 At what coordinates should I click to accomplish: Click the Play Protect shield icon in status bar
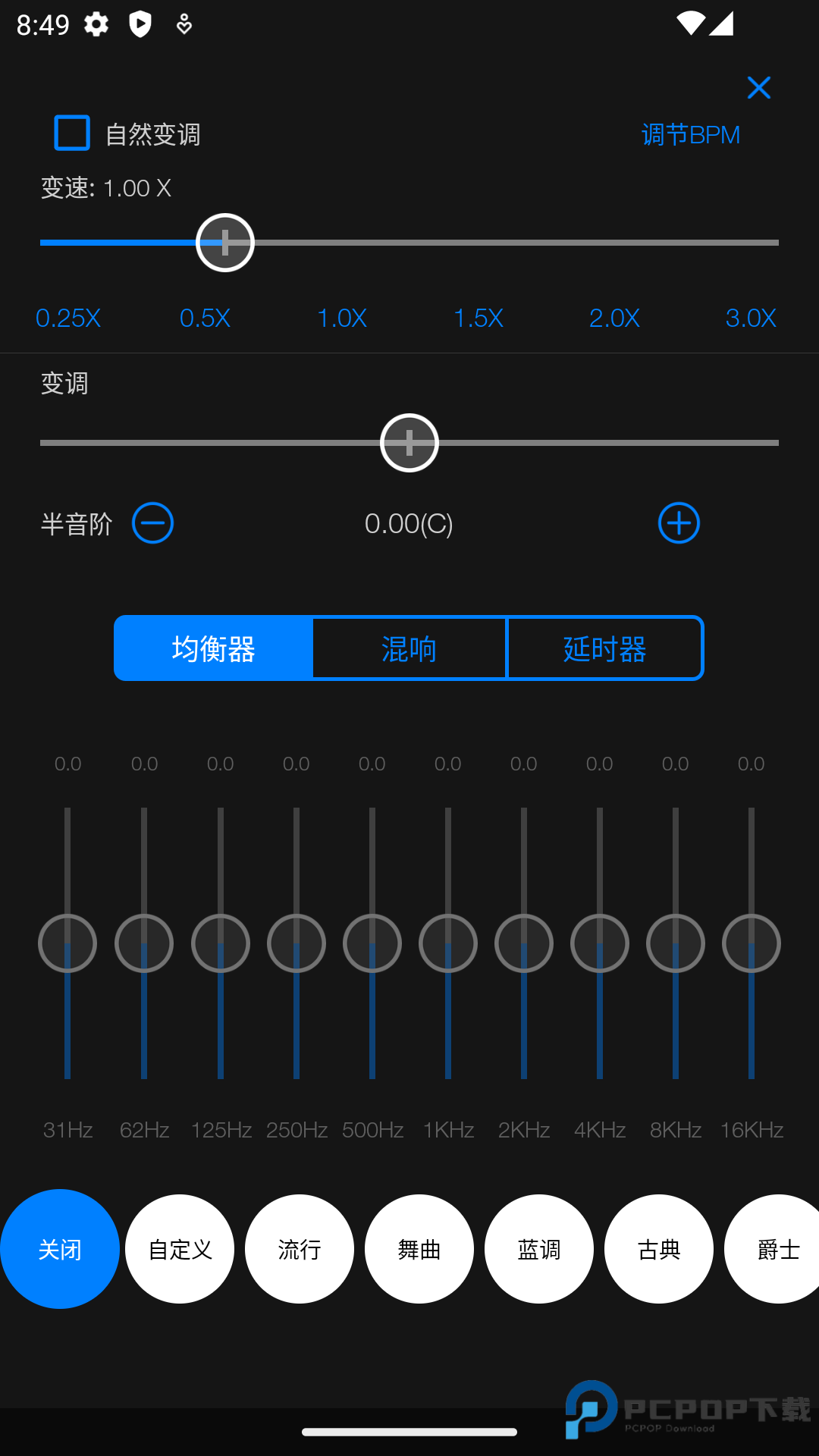[140, 24]
